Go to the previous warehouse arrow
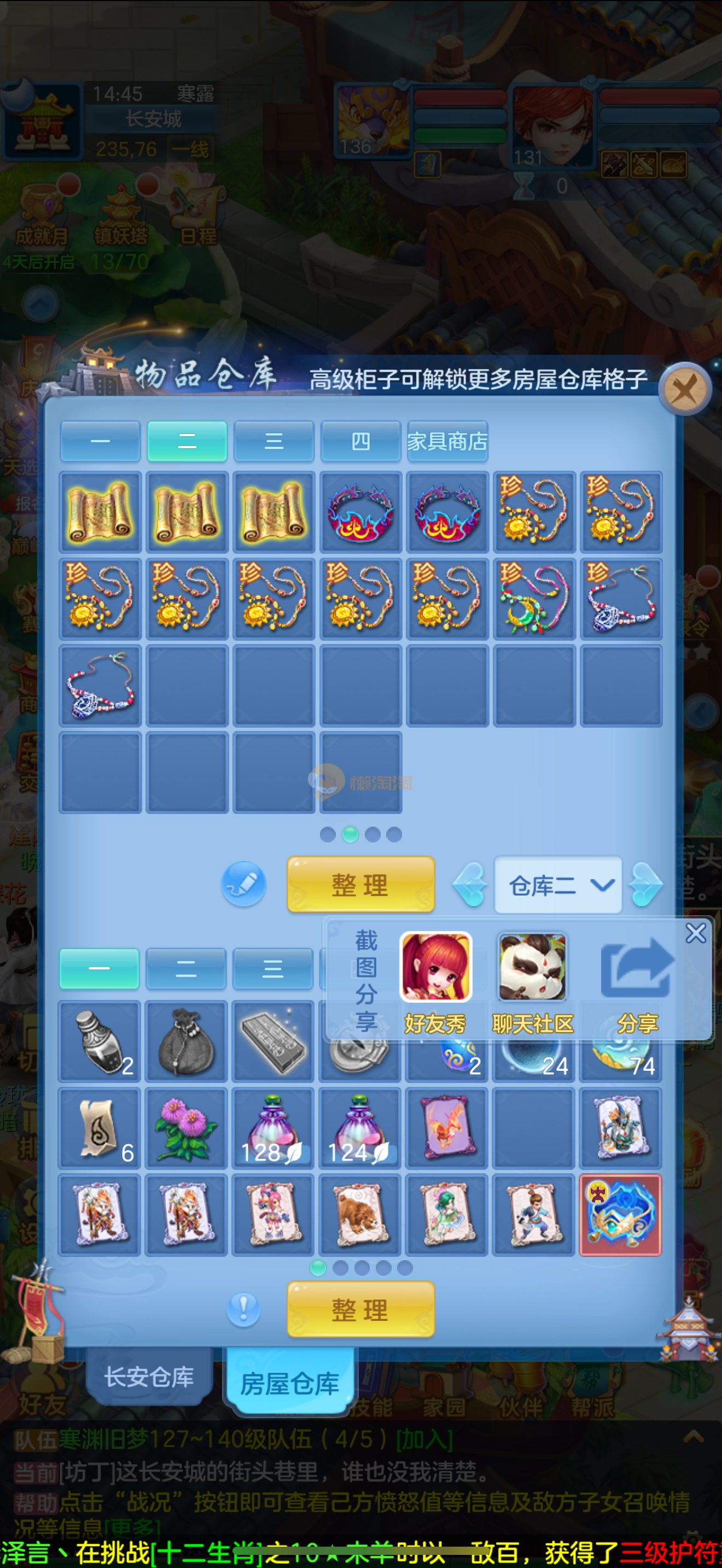The image size is (722, 1568). coord(470,885)
